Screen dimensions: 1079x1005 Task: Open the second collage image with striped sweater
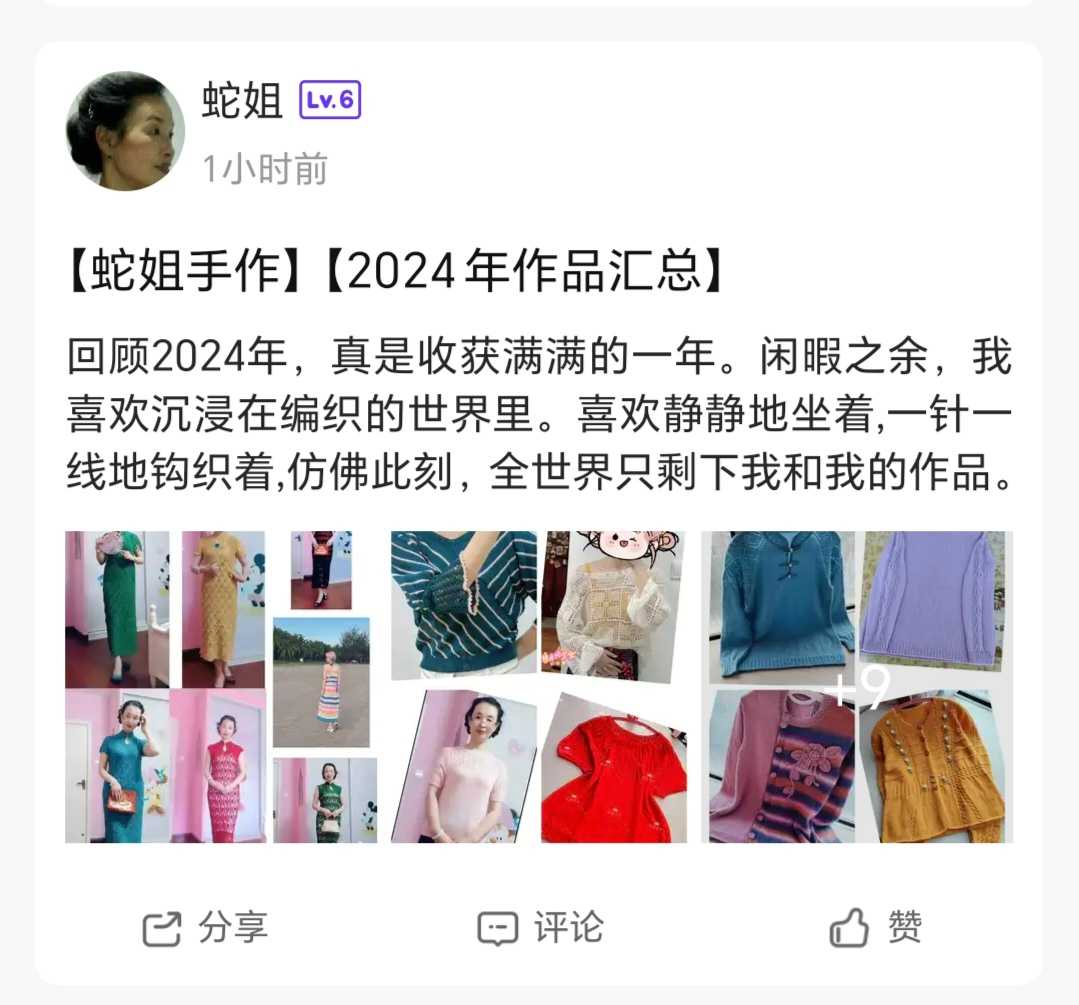(538, 686)
